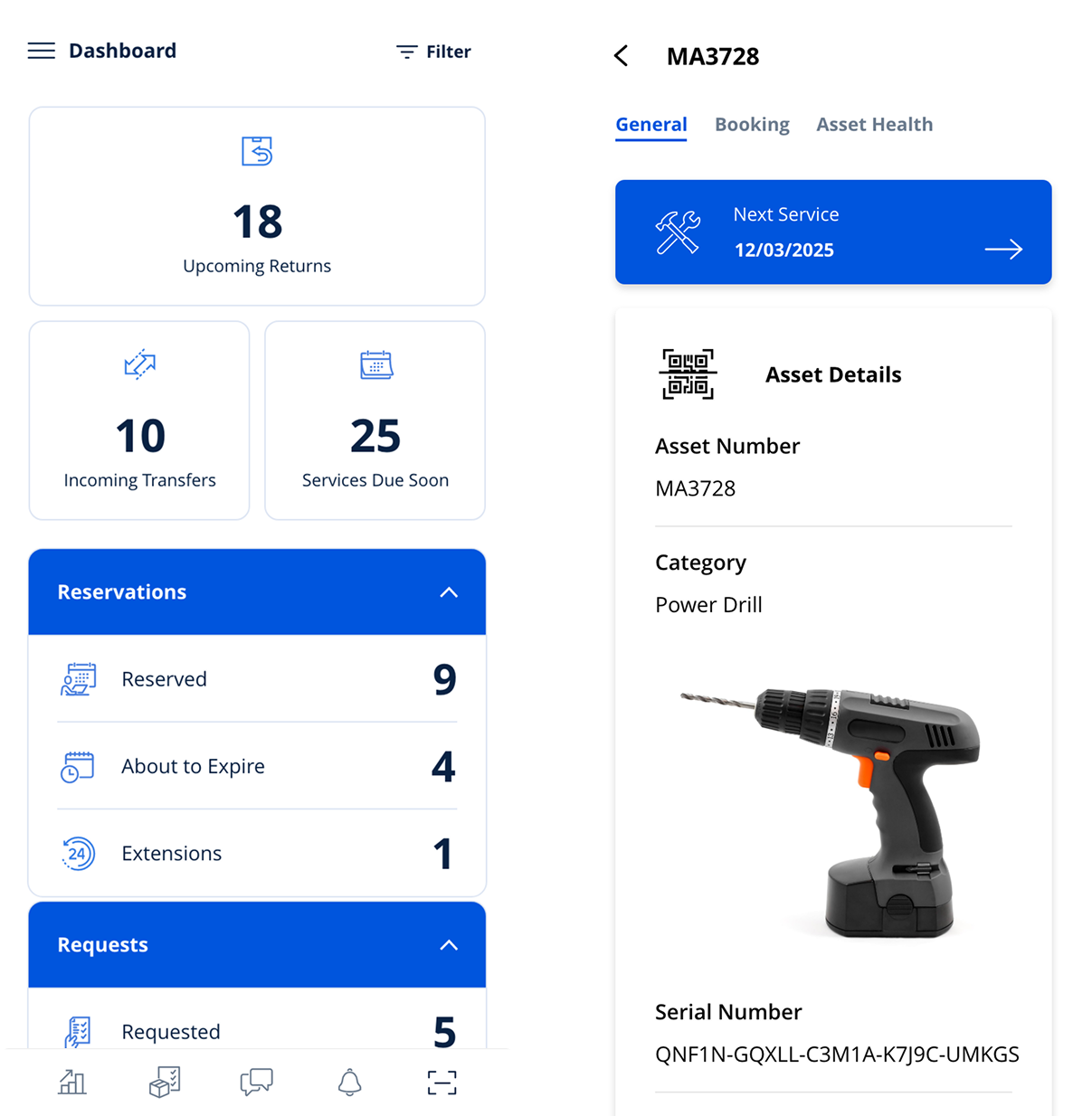The width and height of the screenshot is (1092, 1116).
Task: Select the chart dashboard icon in bottom bar
Action: [72, 1082]
